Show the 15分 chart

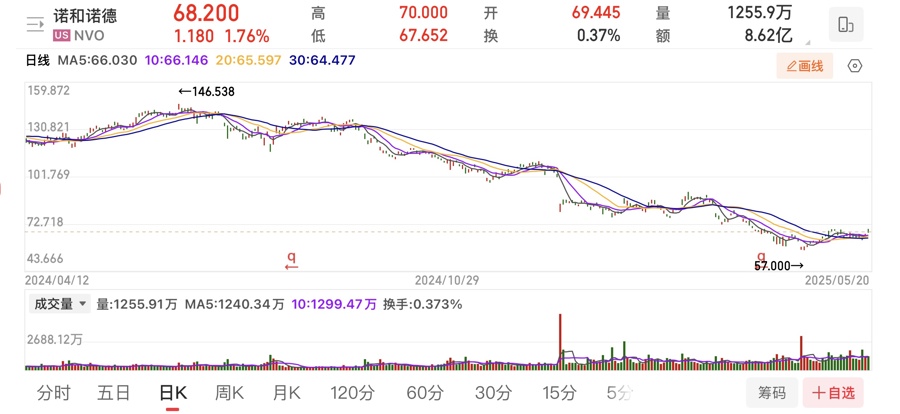coord(560,393)
